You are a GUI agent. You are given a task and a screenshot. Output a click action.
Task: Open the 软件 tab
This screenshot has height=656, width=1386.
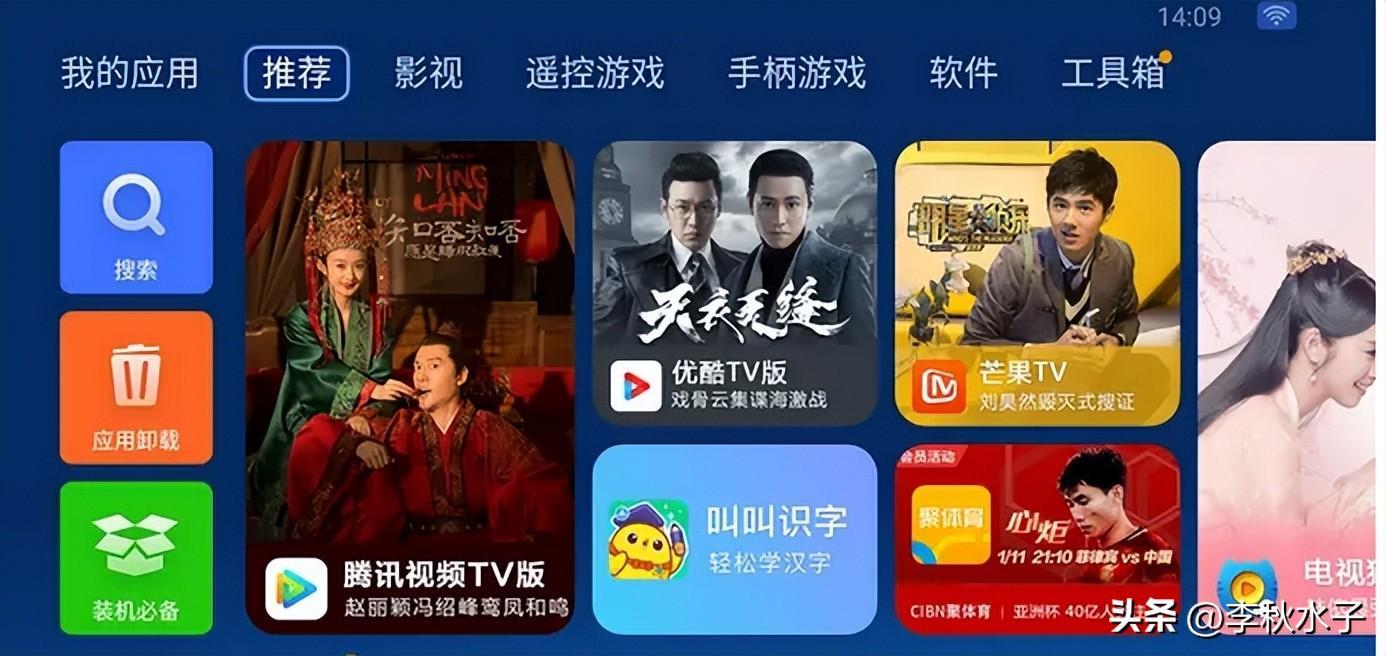(x=963, y=74)
